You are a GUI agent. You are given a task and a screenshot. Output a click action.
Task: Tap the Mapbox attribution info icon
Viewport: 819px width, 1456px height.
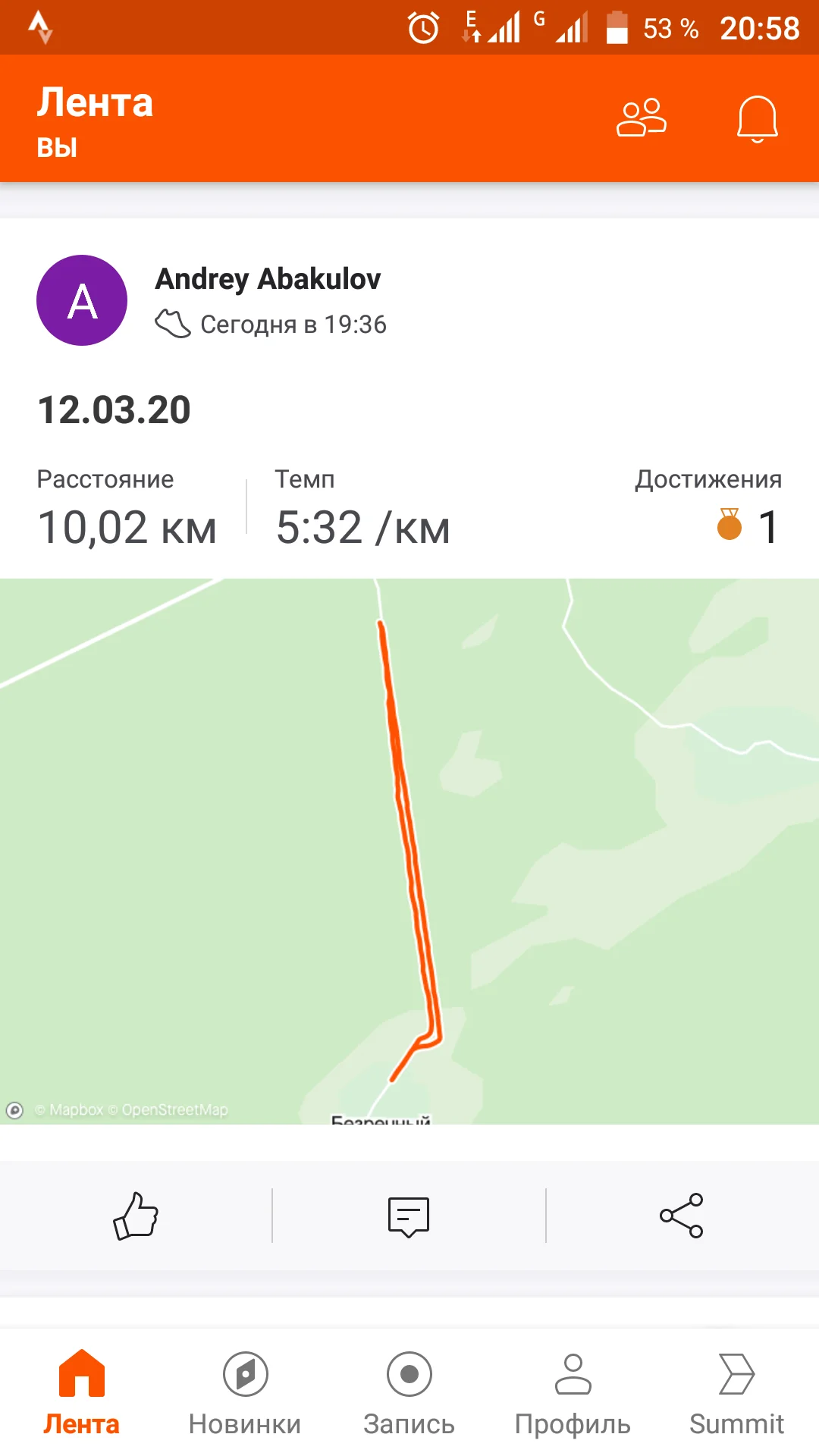point(14,1110)
